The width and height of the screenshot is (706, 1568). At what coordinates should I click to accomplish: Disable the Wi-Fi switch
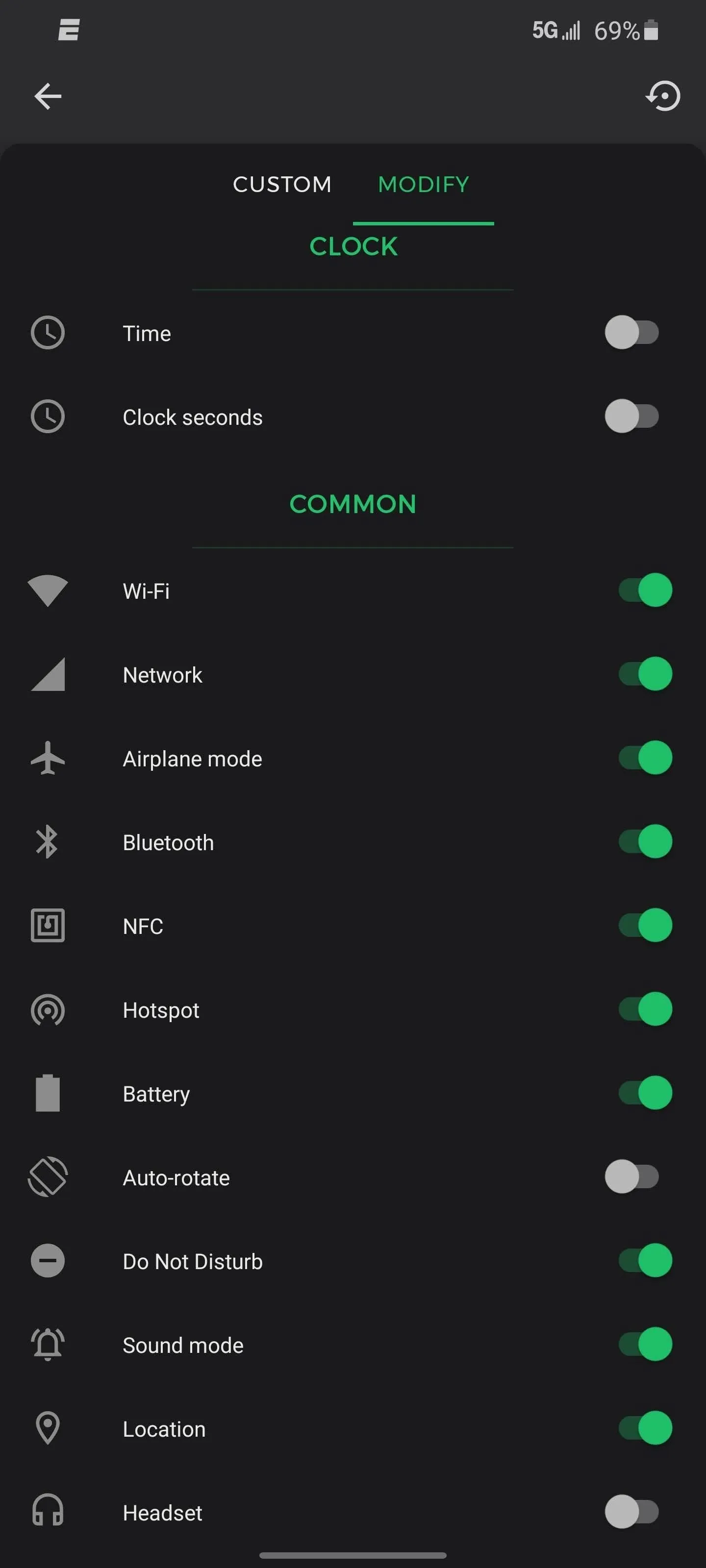click(645, 590)
